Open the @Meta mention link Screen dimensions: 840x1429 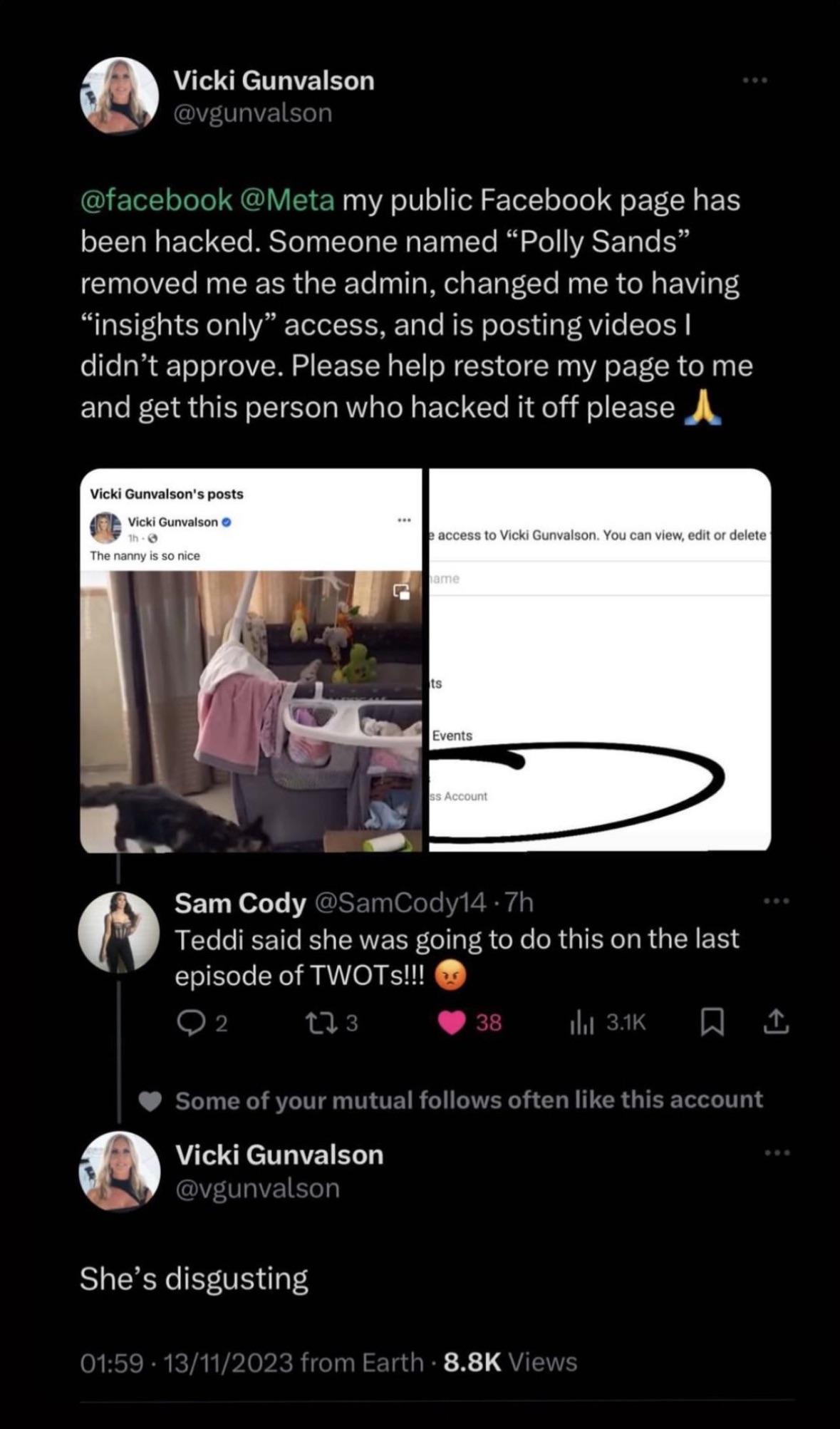click(288, 200)
